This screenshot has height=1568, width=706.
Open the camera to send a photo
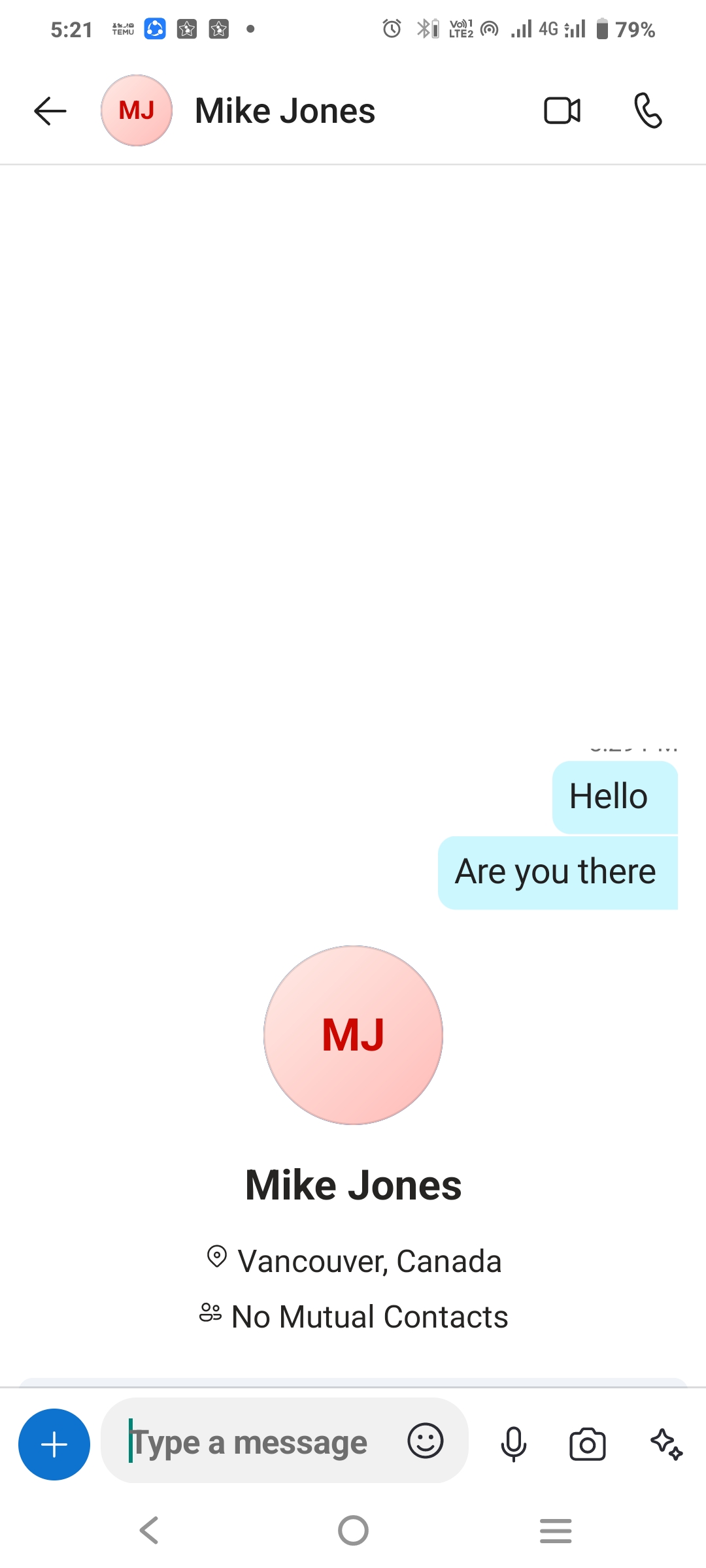click(x=588, y=1444)
